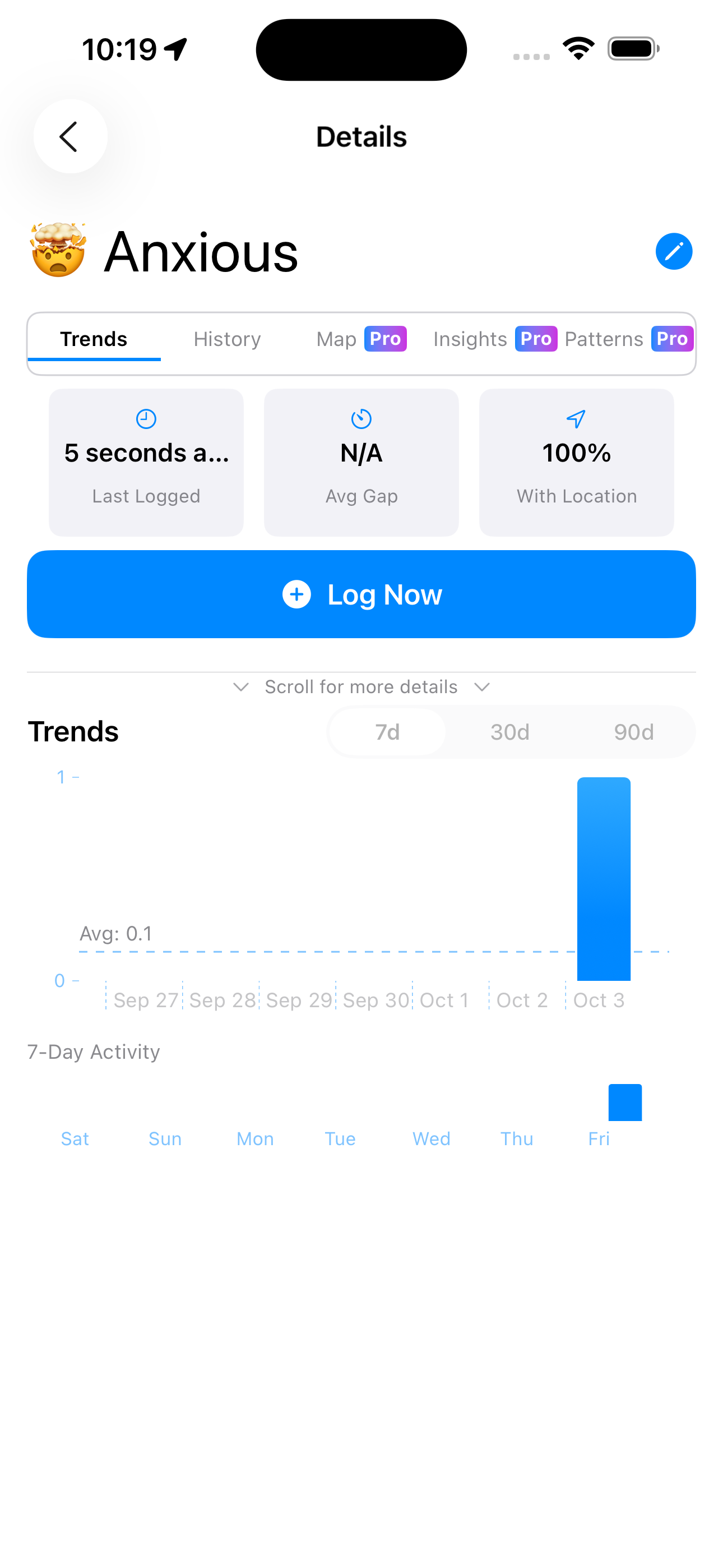The height and width of the screenshot is (1568, 723).
Task: Select the 7d trend range
Action: 387,732
